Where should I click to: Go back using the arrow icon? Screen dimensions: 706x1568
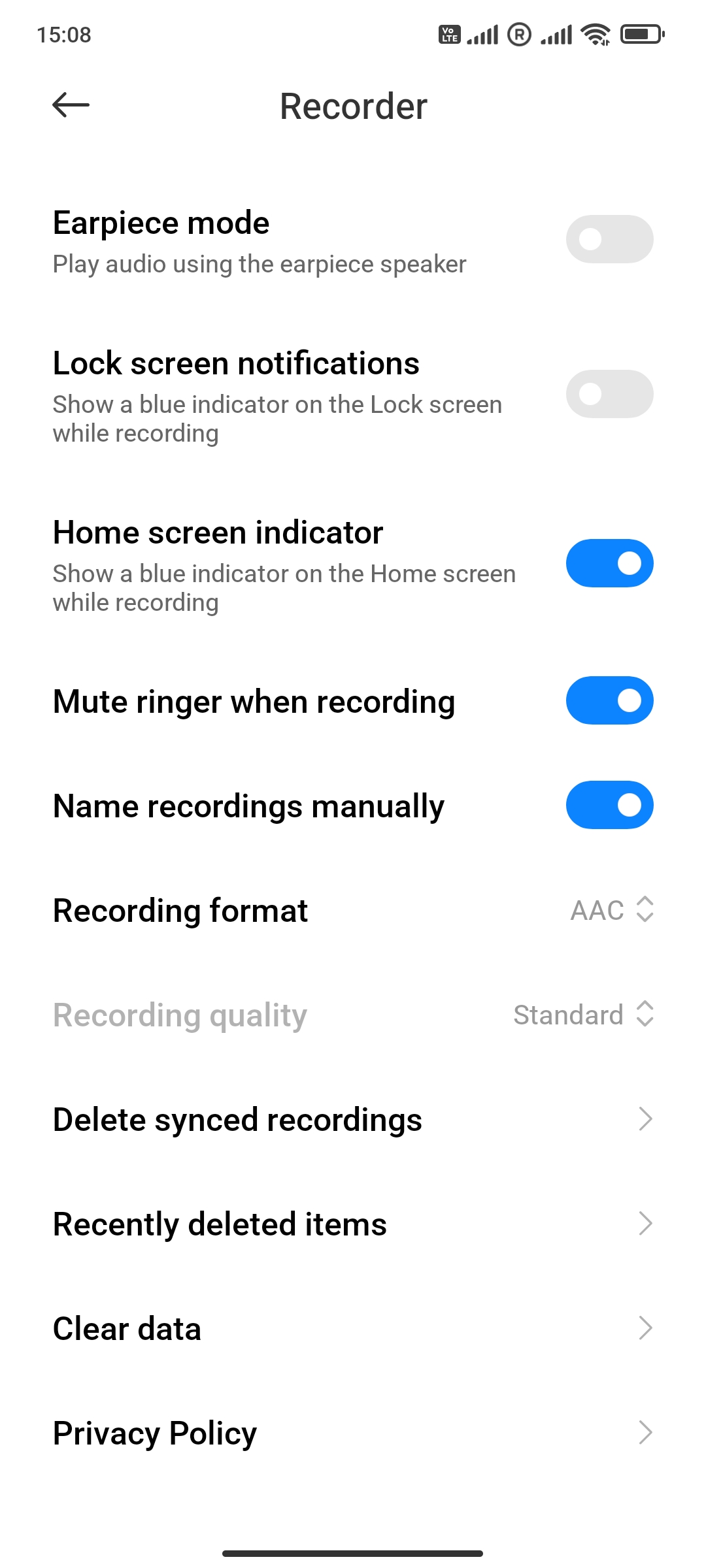[71, 105]
